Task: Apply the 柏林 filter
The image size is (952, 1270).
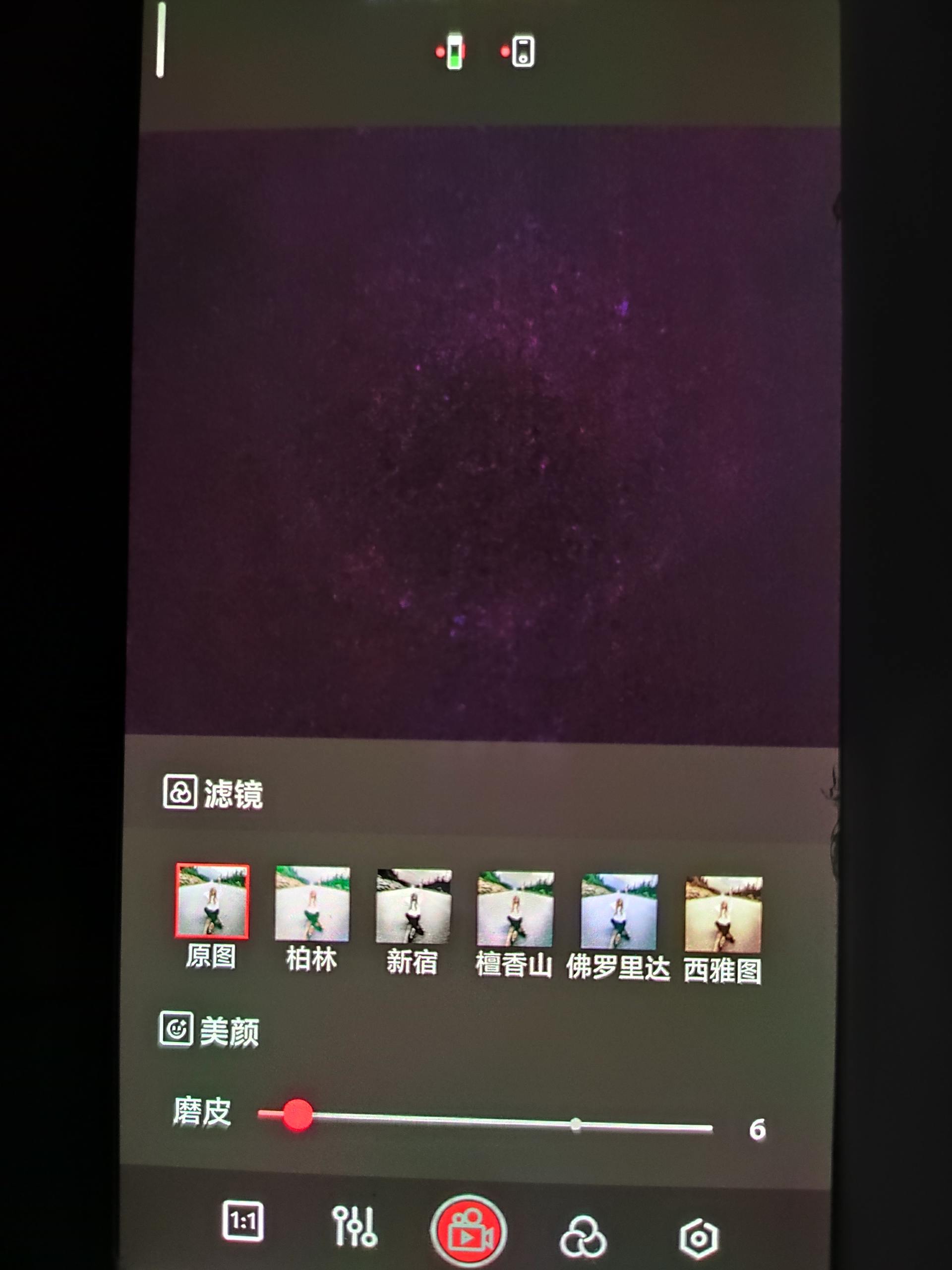Action: (312, 904)
